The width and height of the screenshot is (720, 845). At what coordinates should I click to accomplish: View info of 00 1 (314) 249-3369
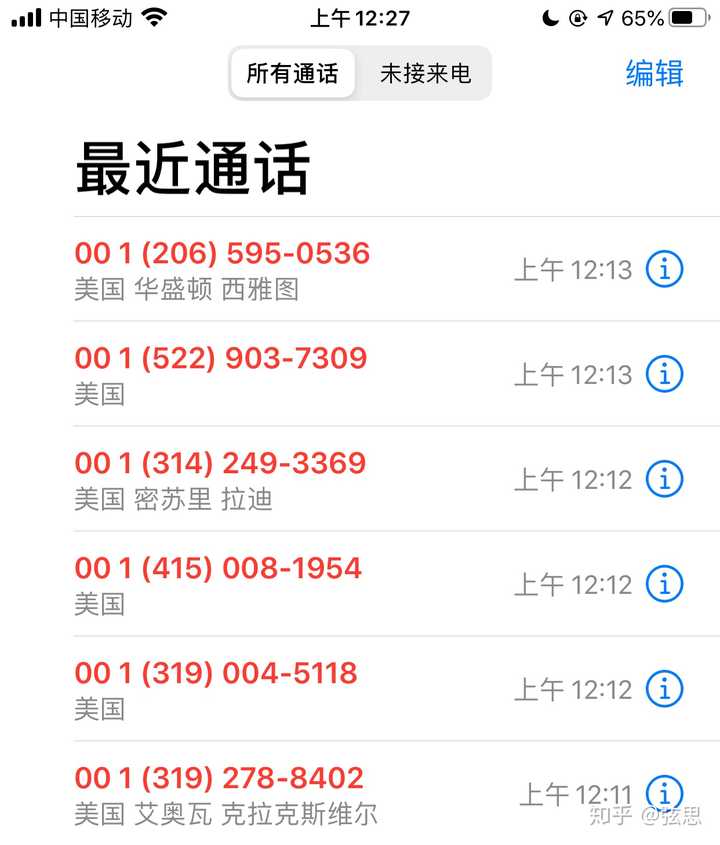[664, 479]
